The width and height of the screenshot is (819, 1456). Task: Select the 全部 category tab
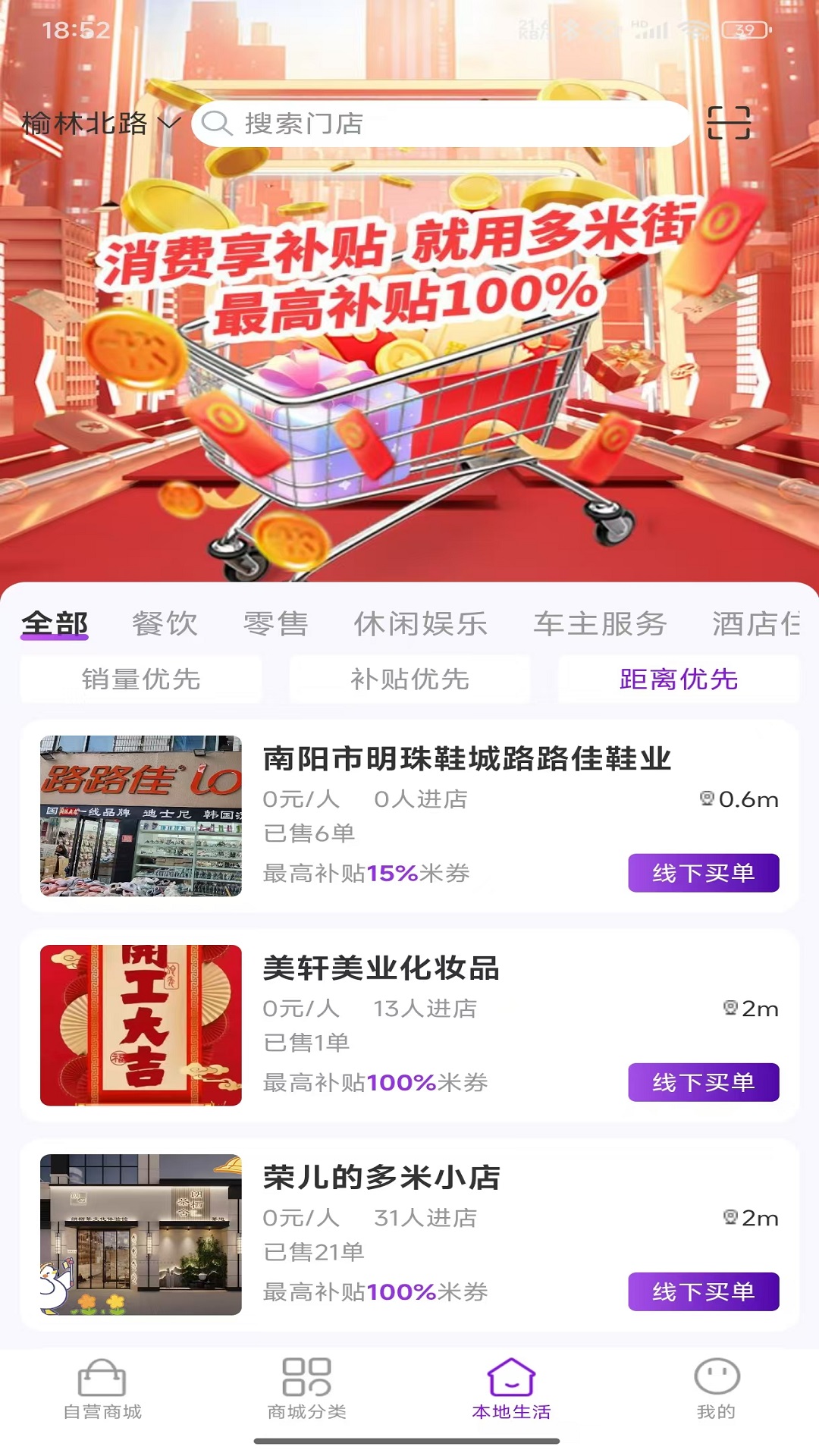55,624
